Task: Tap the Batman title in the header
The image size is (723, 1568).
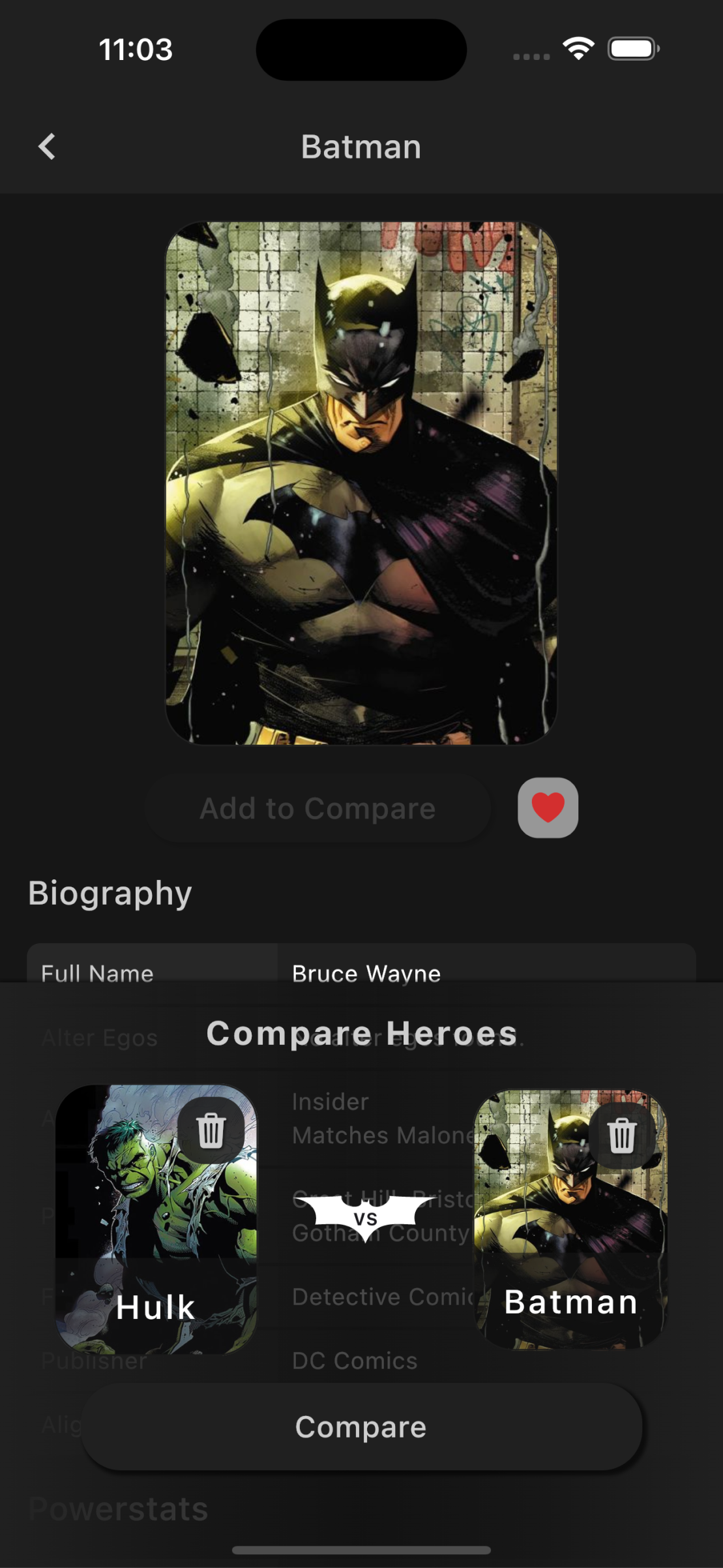Action: pos(361,146)
